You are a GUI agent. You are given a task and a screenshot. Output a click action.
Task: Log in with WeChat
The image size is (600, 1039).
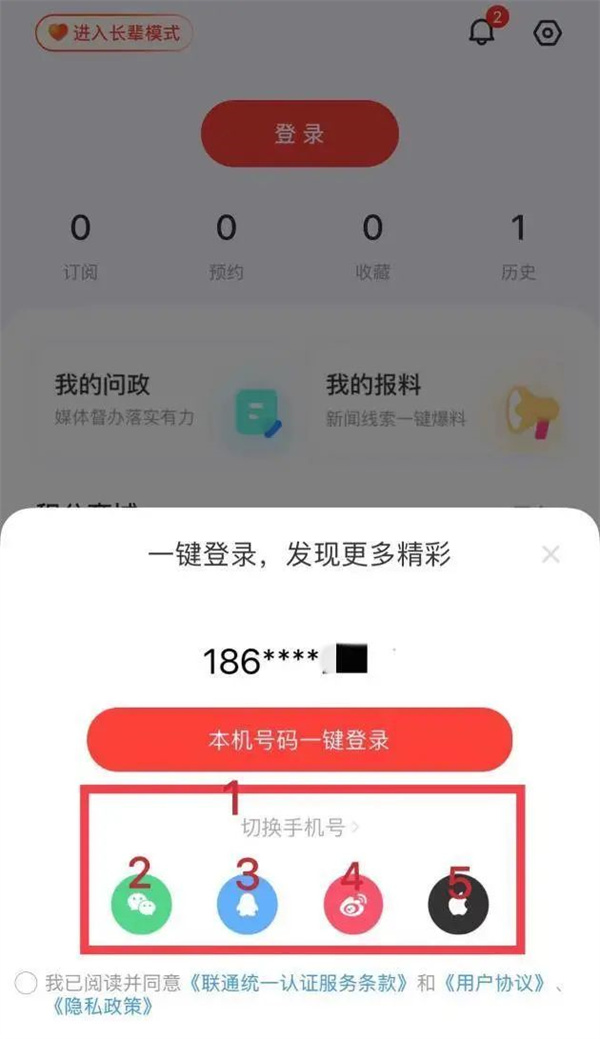(x=141, y=903)
